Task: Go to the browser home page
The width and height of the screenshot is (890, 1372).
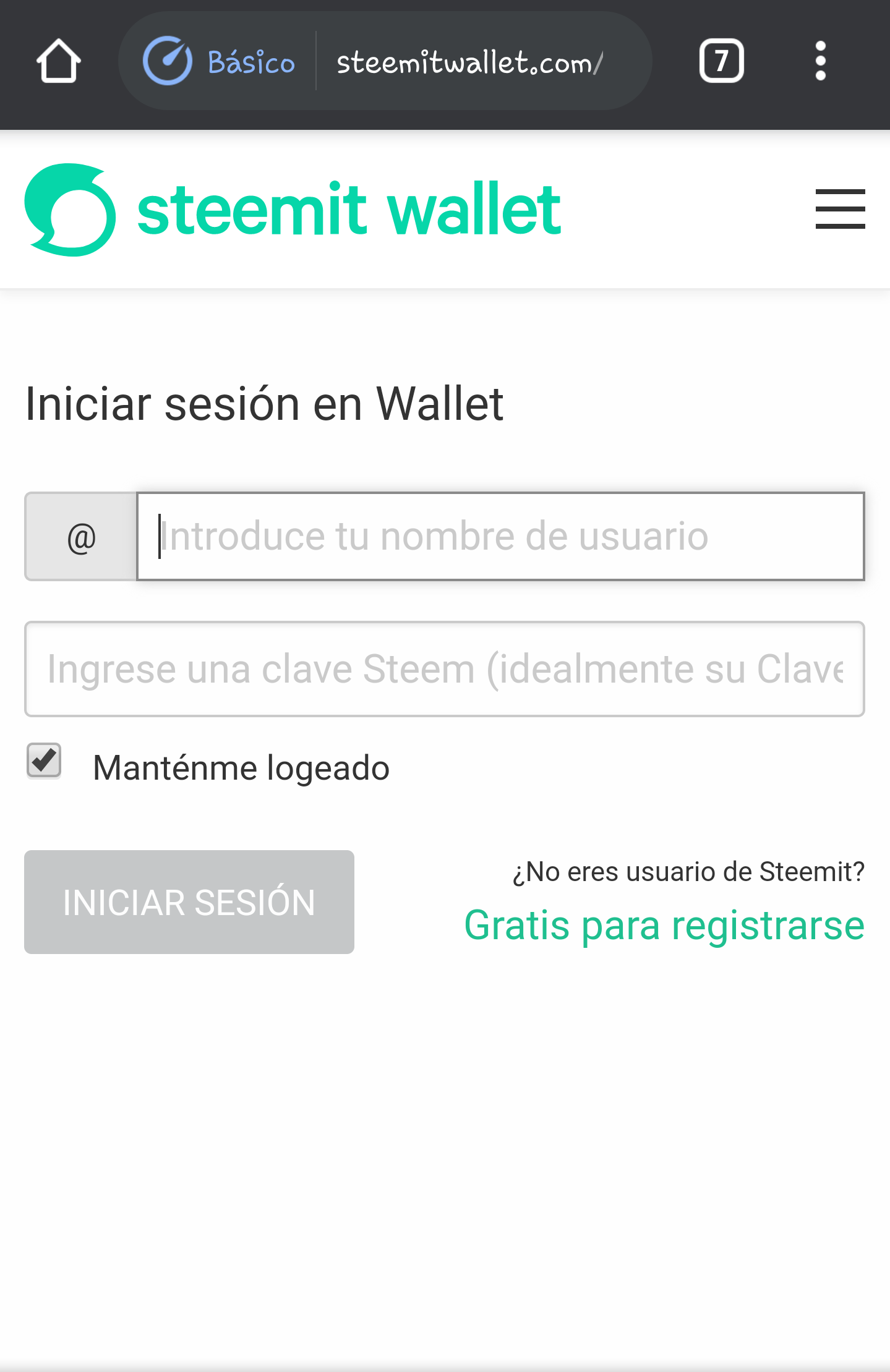Action: click(x=59, y=61)
